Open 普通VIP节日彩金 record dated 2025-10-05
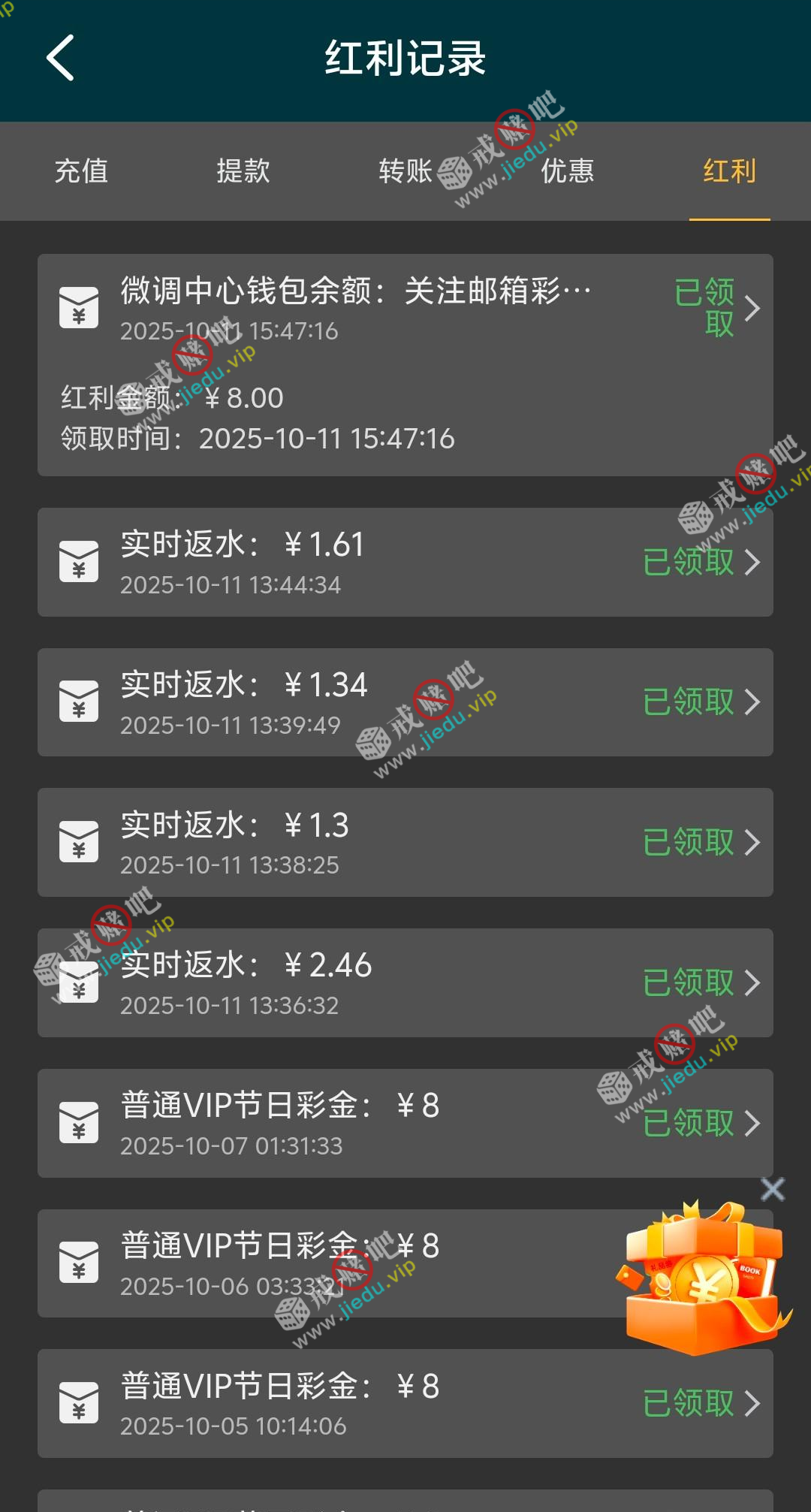 pyautogui.click(x=405, y=1403)
